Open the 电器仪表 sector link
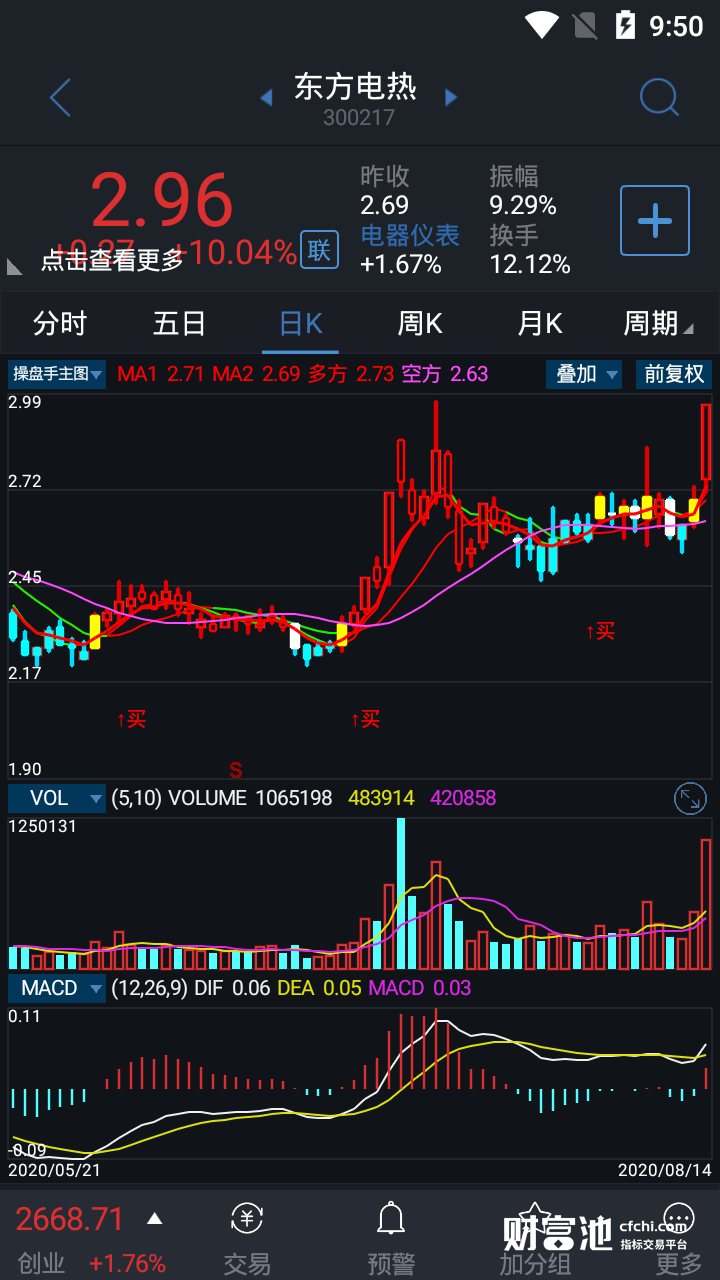Viewport: 720px width, 1280px height. pos(409,235)
